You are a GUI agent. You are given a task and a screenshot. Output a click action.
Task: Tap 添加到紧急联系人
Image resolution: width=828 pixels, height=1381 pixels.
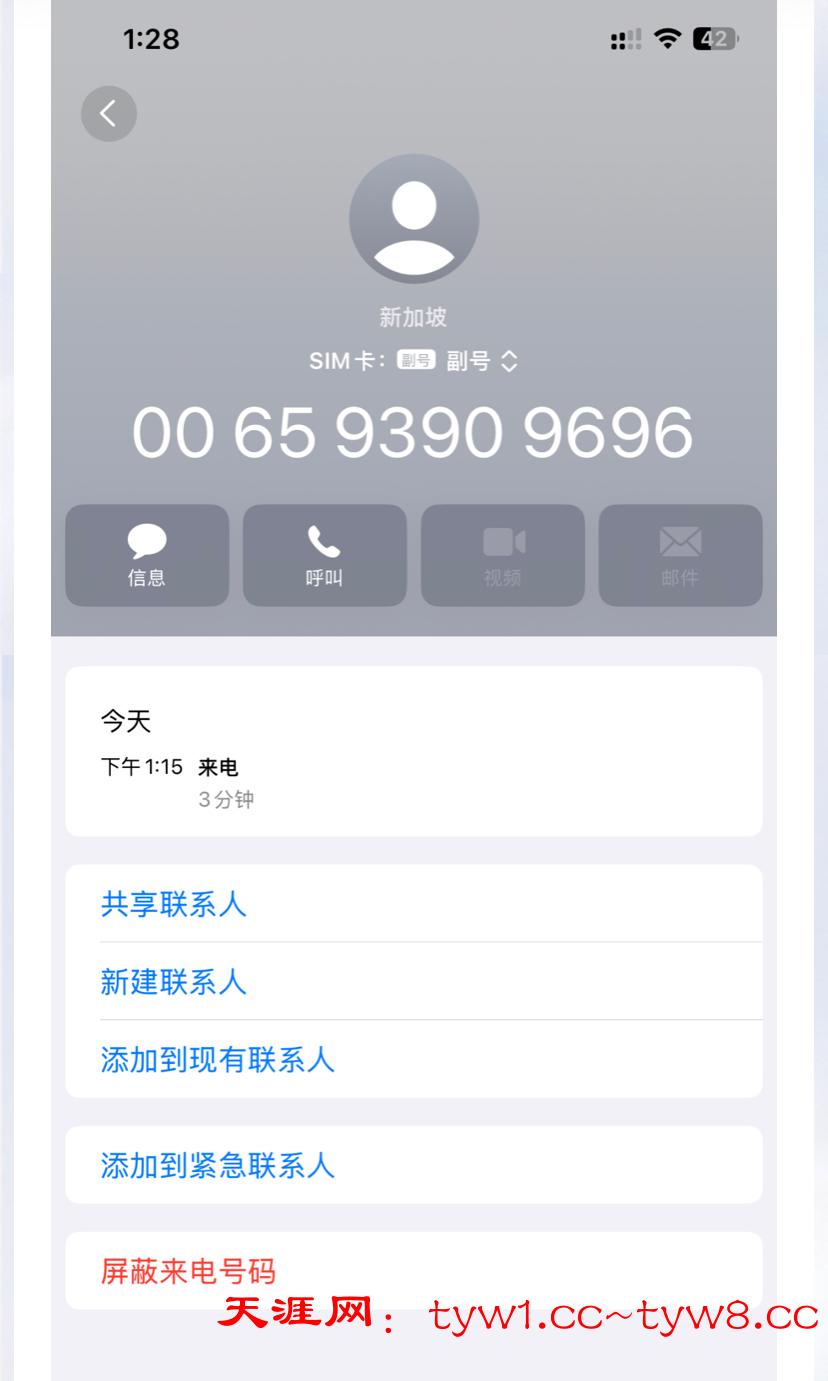[217, 1165]
